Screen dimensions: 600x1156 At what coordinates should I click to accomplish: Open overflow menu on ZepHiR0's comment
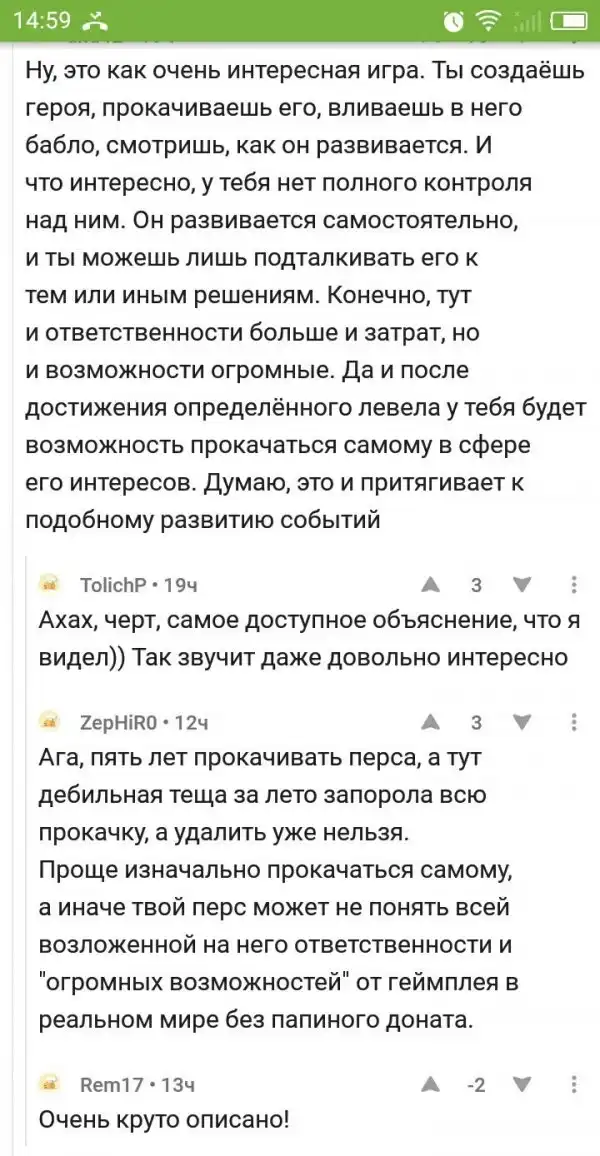click(573, 722)
